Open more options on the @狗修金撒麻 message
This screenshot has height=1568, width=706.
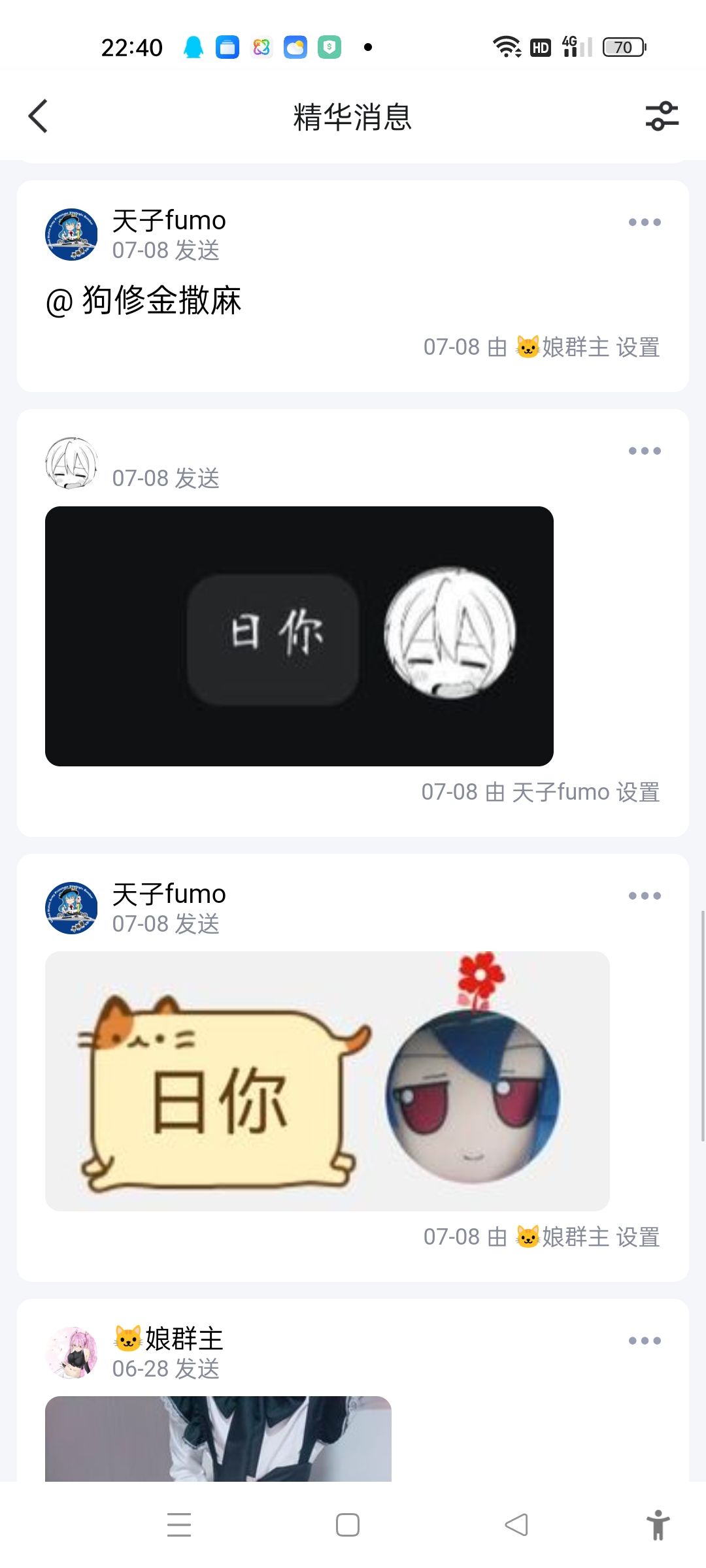[645, 222]
